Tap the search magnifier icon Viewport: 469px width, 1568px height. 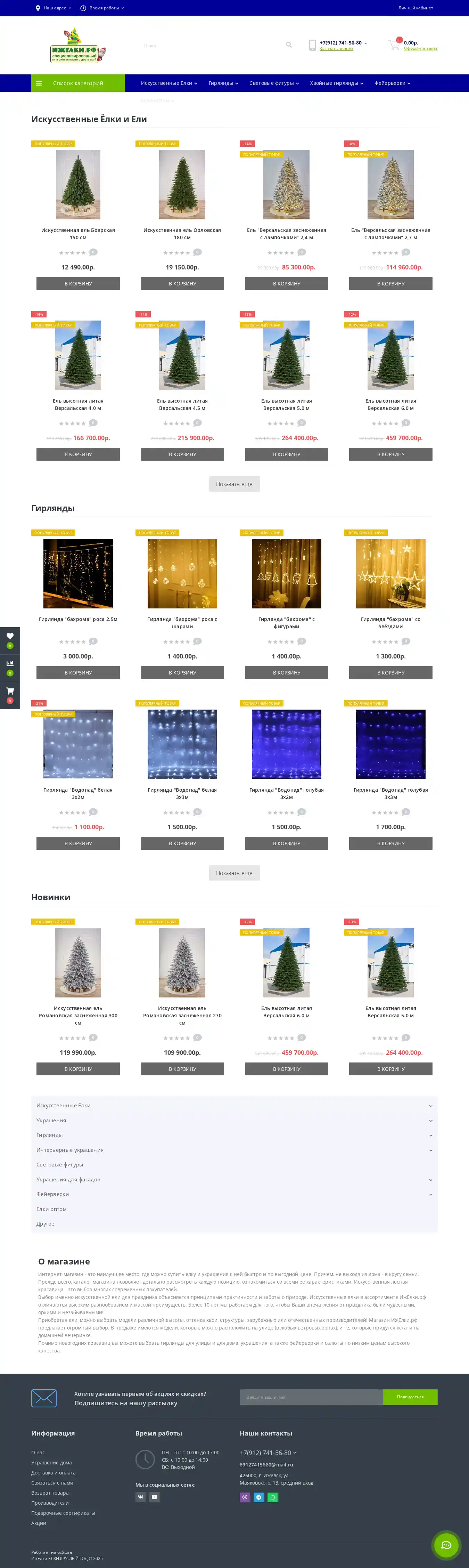tap(289, 45)
